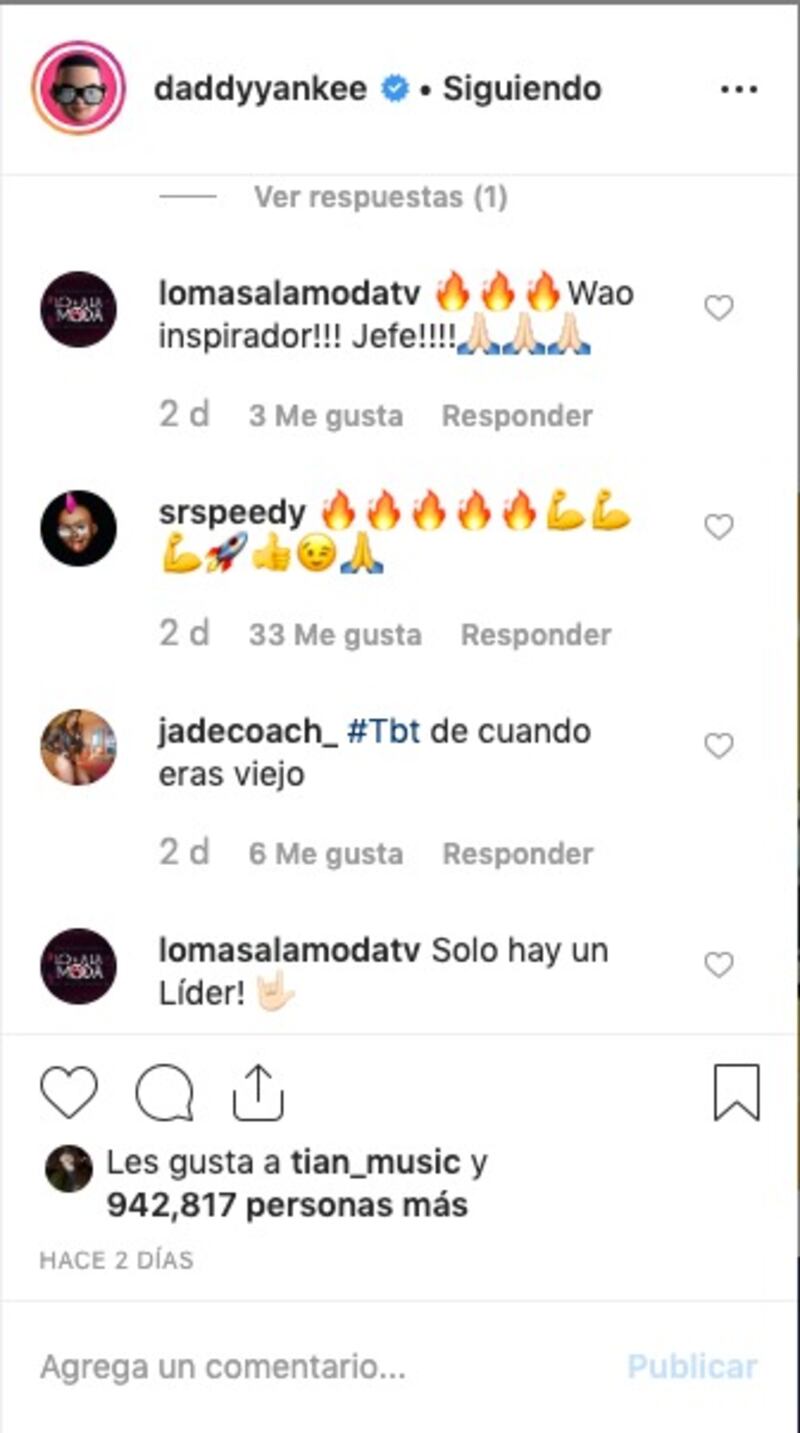View the 33 likes on srspeedy's comment

[335, 635]
